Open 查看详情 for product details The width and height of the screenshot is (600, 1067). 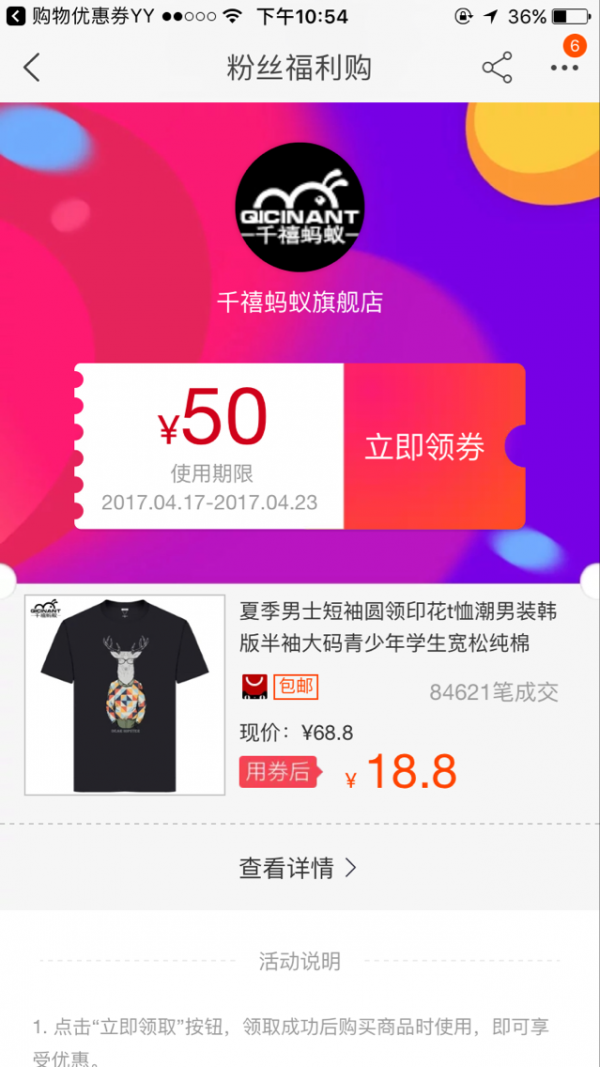click(298, 868)
